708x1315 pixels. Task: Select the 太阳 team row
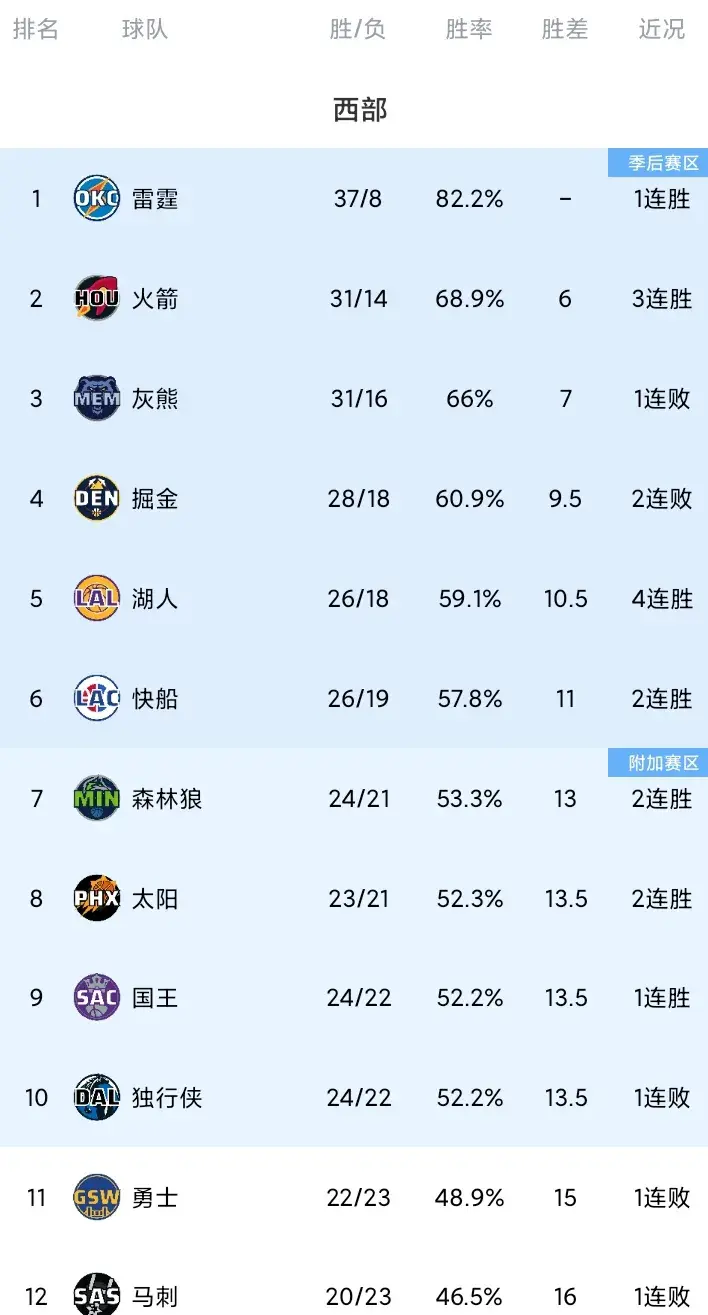coord(354,898)
